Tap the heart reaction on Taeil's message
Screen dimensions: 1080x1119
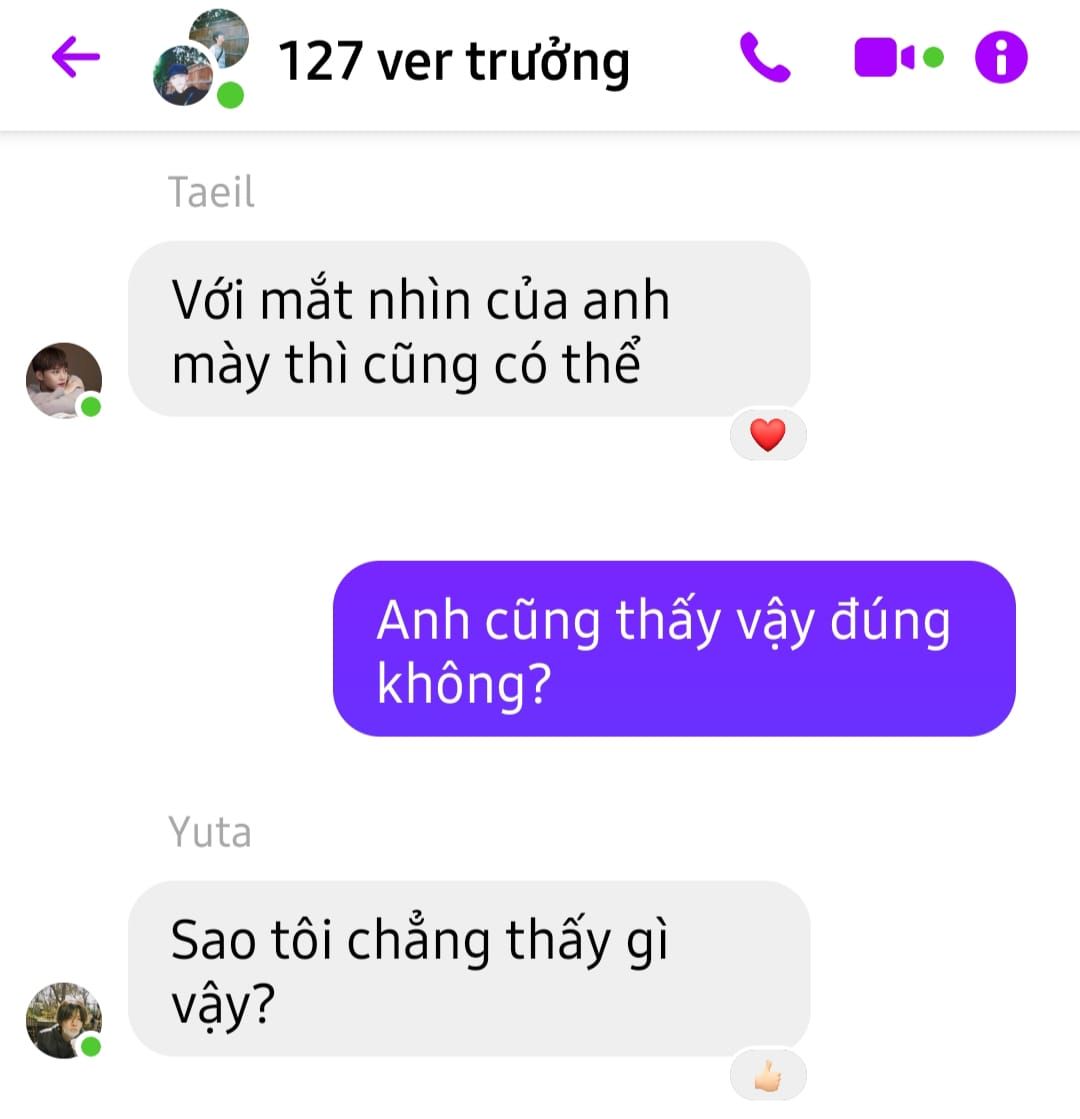click(767, 436)
